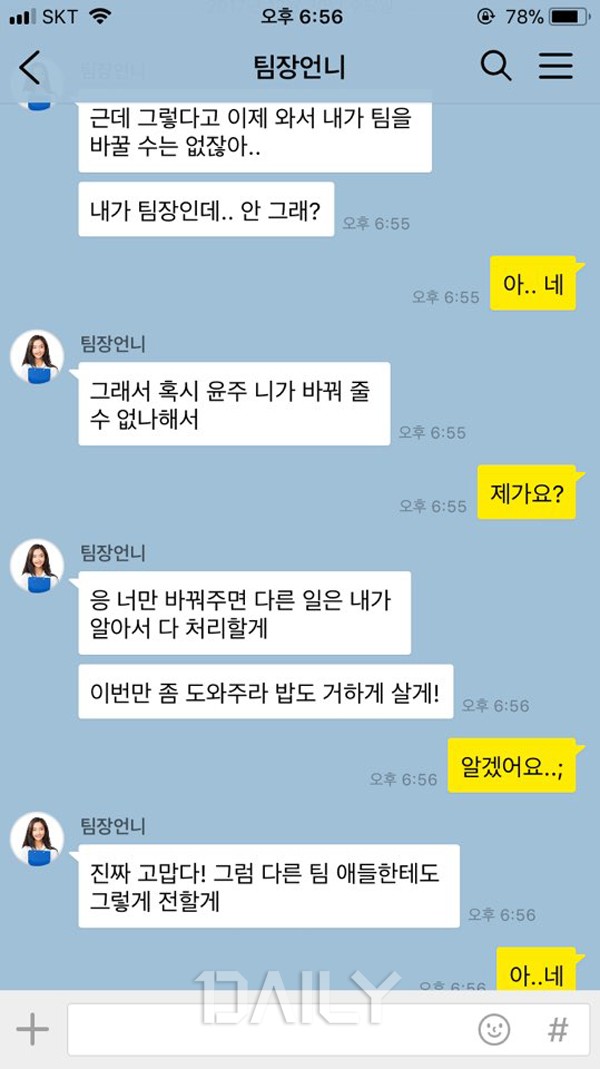
Task: Search within the 팀장언니 chat
Action: pos(496,67)
